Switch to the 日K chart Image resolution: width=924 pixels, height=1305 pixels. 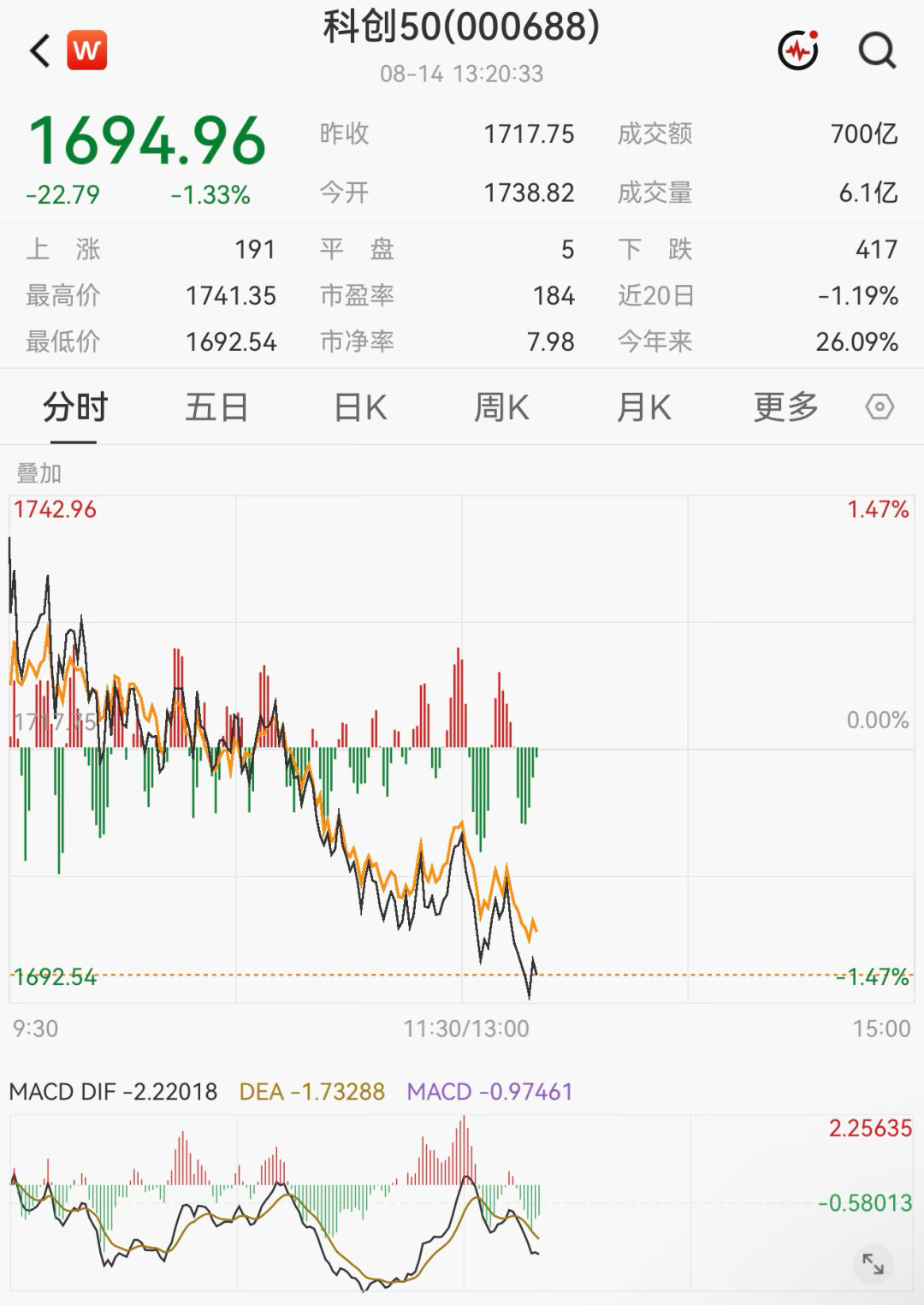[360, 407]
